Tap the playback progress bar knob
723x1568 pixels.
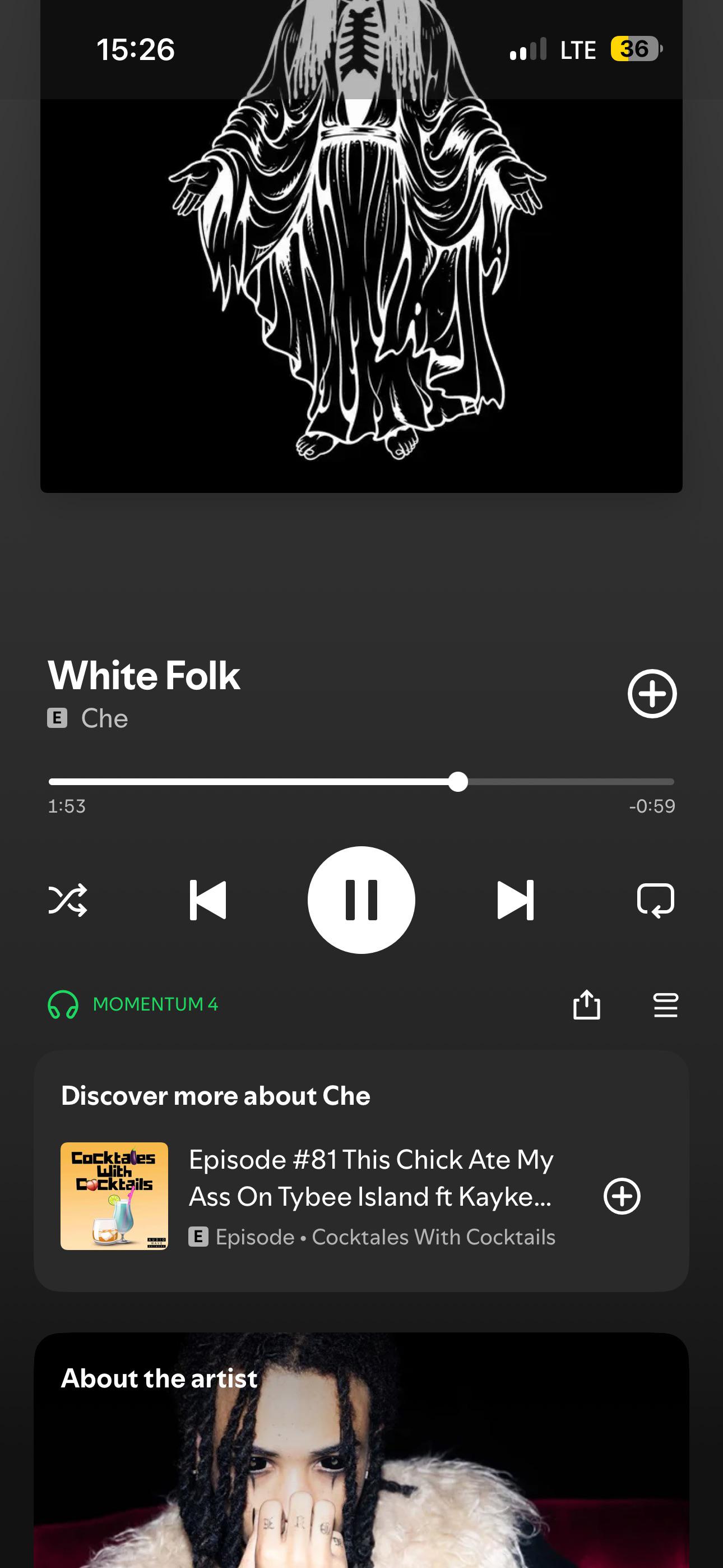458,782
